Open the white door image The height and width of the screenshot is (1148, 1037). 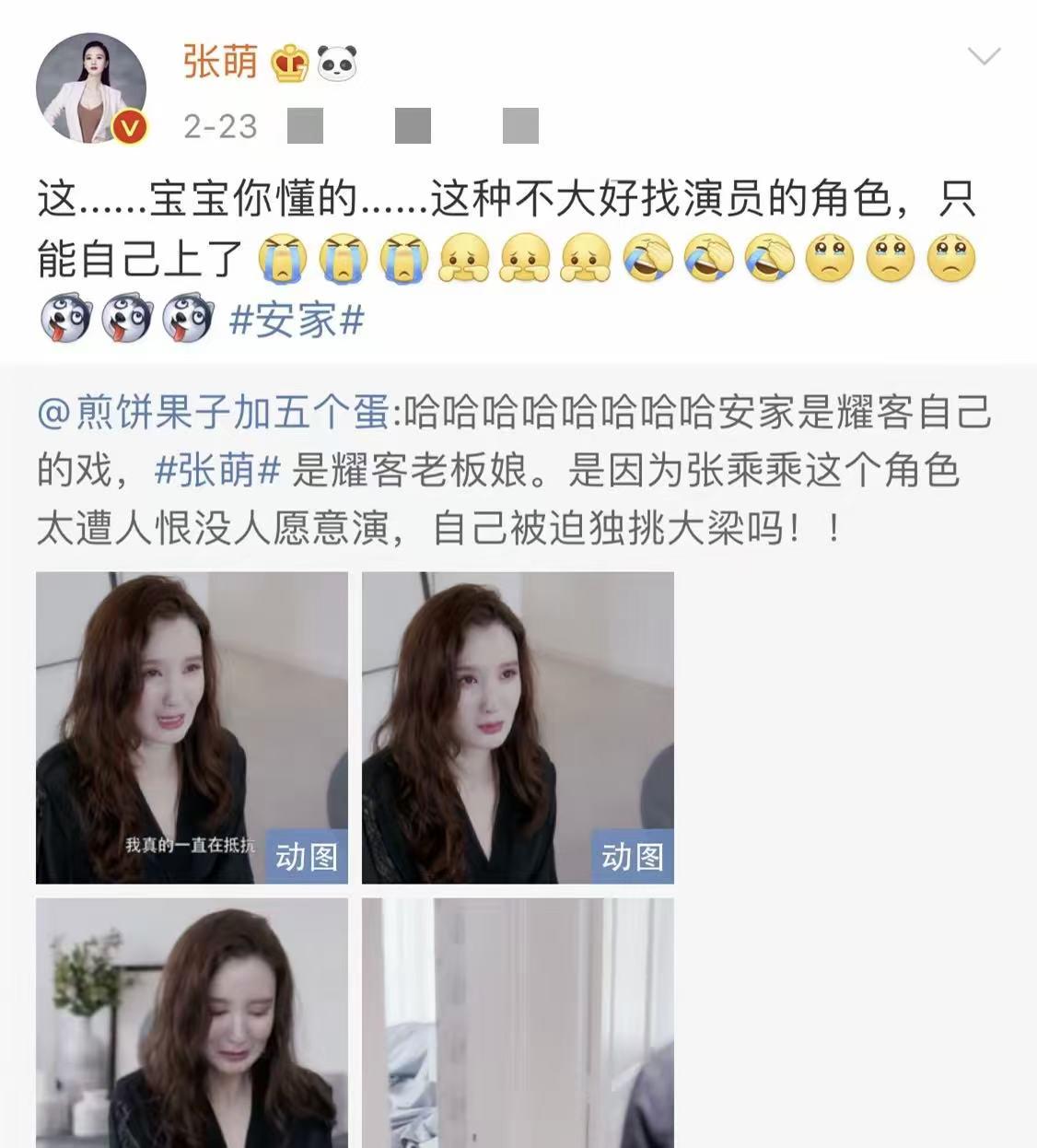coord(518,1023)
